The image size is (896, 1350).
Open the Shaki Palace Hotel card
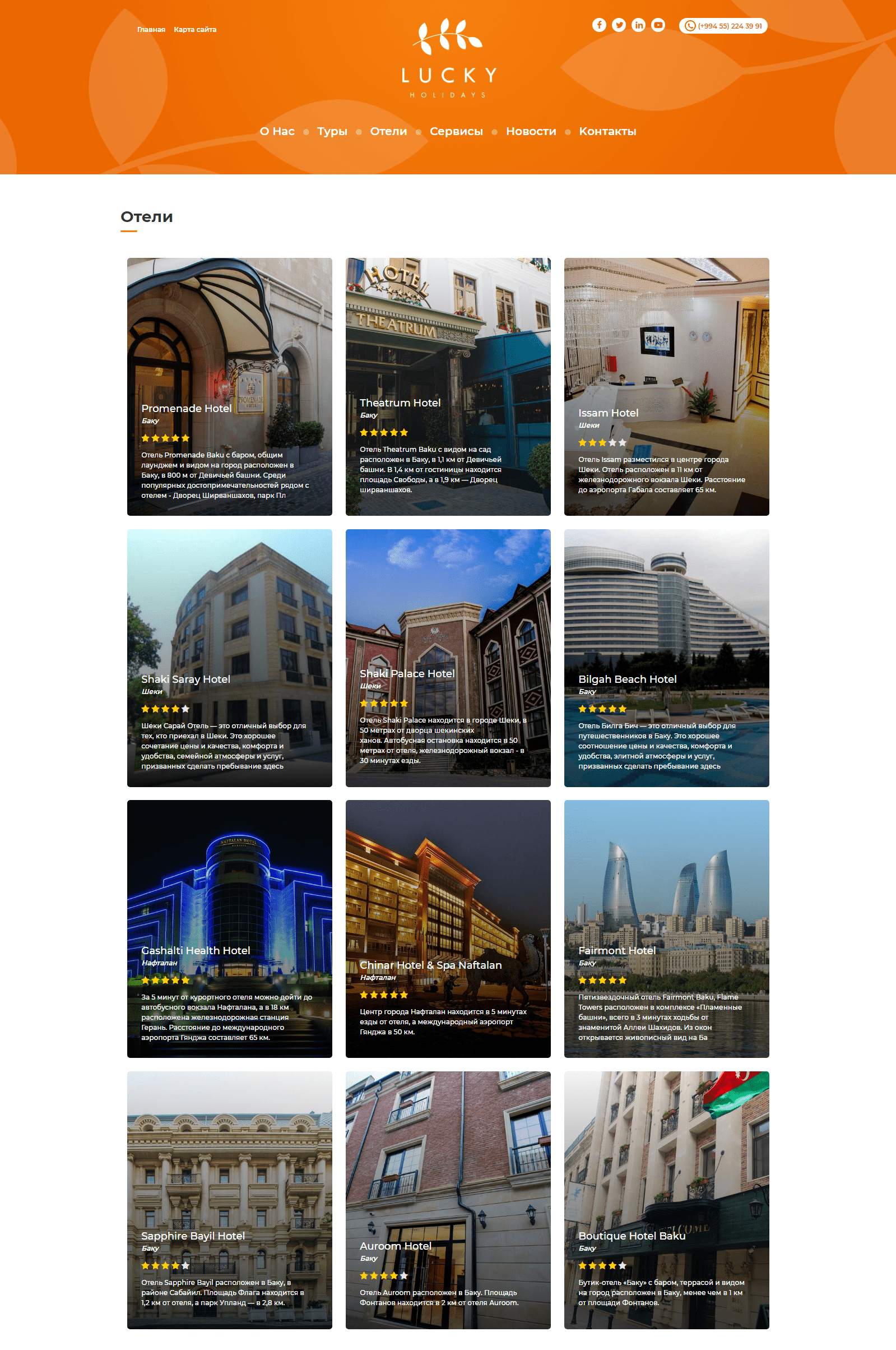[x=448, y=658]
